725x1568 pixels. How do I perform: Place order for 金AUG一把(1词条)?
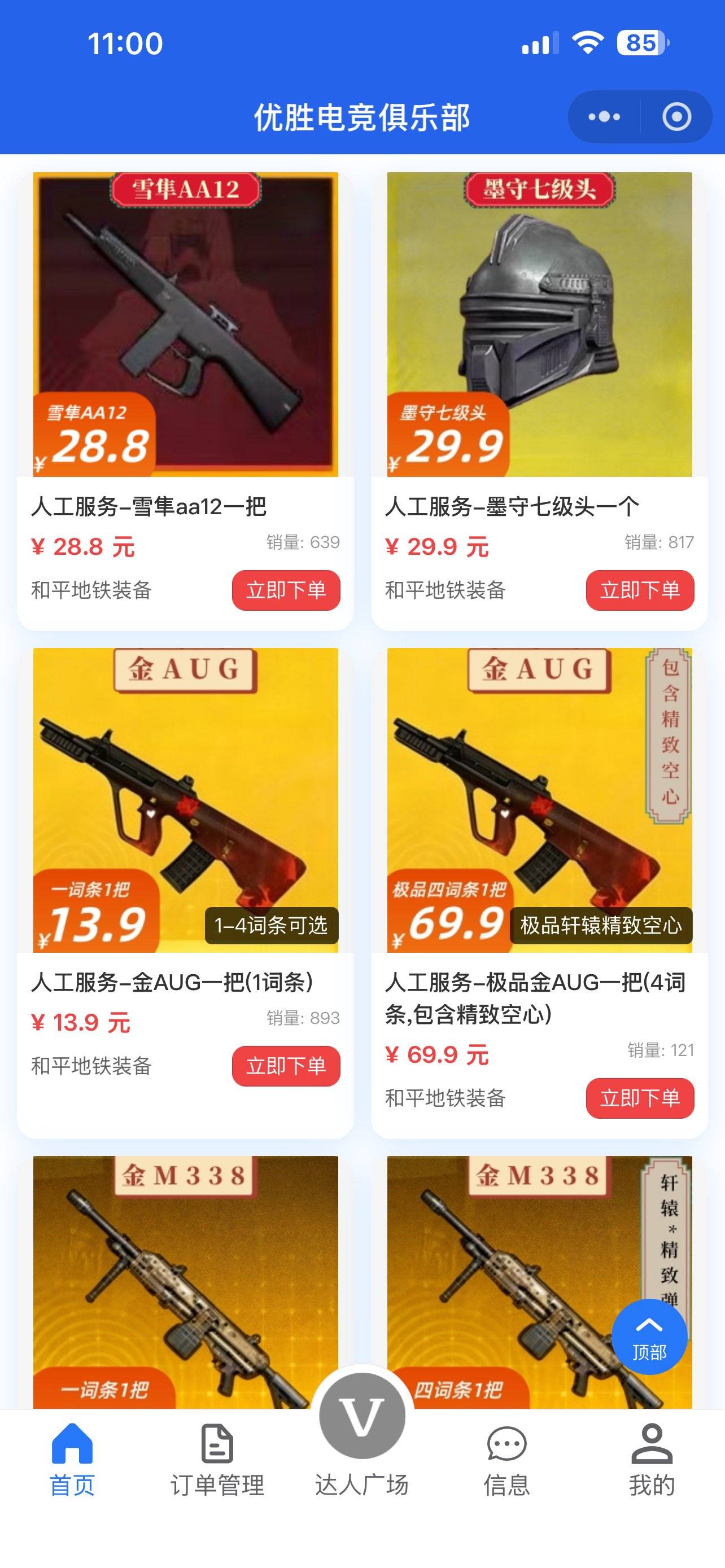tap(286, 1066)
